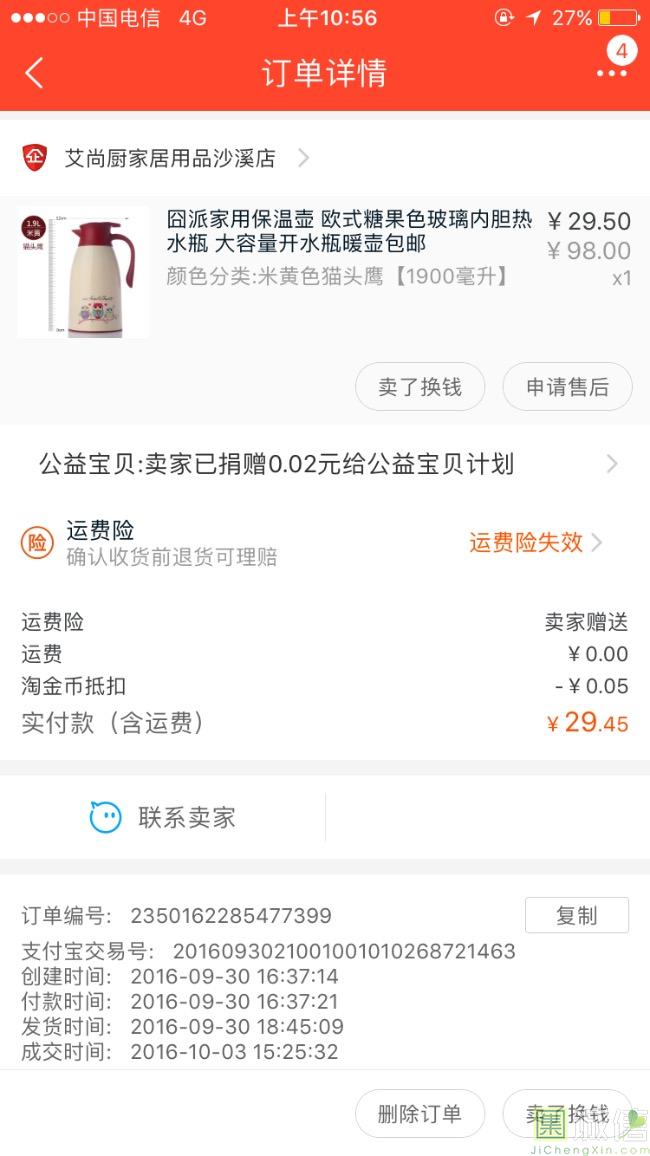Open the 艾尚厨家居用品沙溪店 shop page
Image resolution: width=650 pixels, height=1156 pixels.
coord(168,158)
